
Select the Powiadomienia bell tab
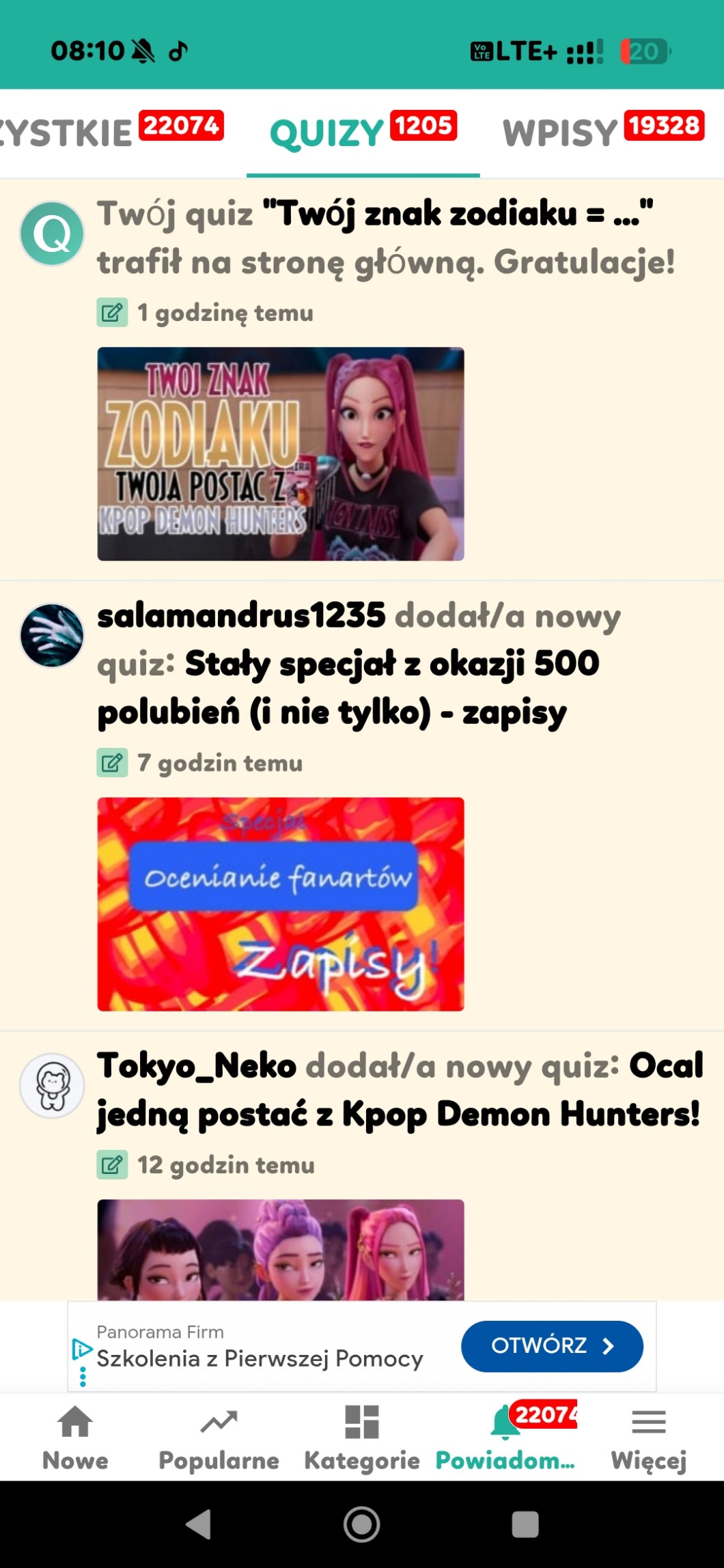click(505, 1438)
